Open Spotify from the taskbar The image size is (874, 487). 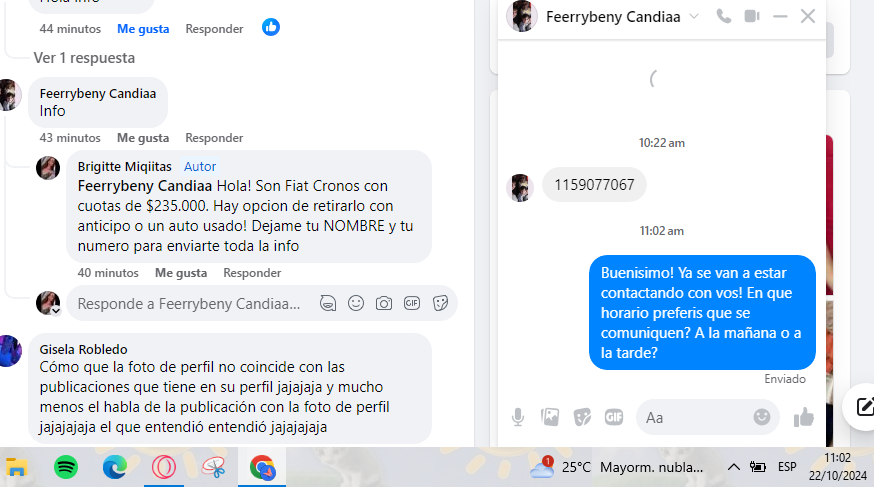click(x=66, y=467)
